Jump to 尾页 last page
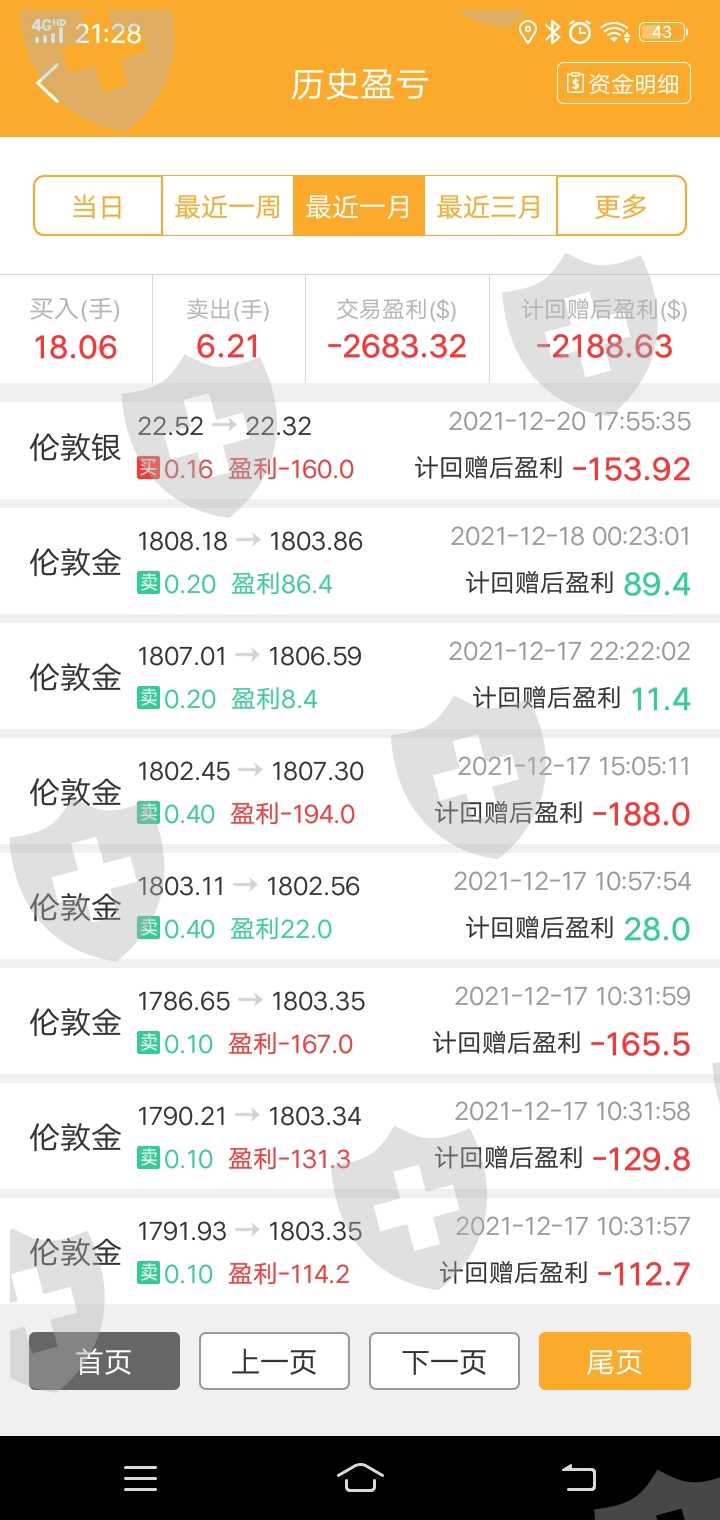 [x=615, y=1361]
